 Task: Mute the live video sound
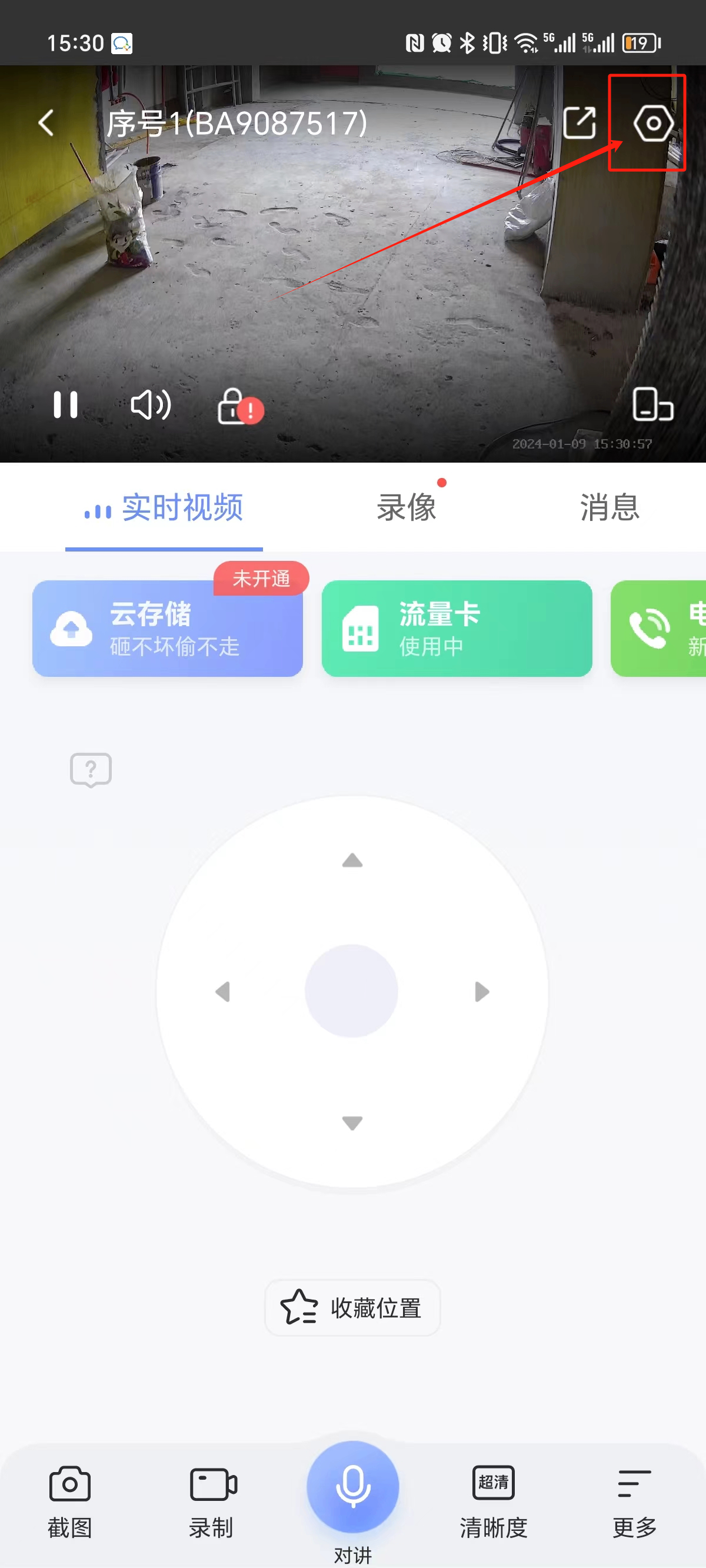coord(151,405)
